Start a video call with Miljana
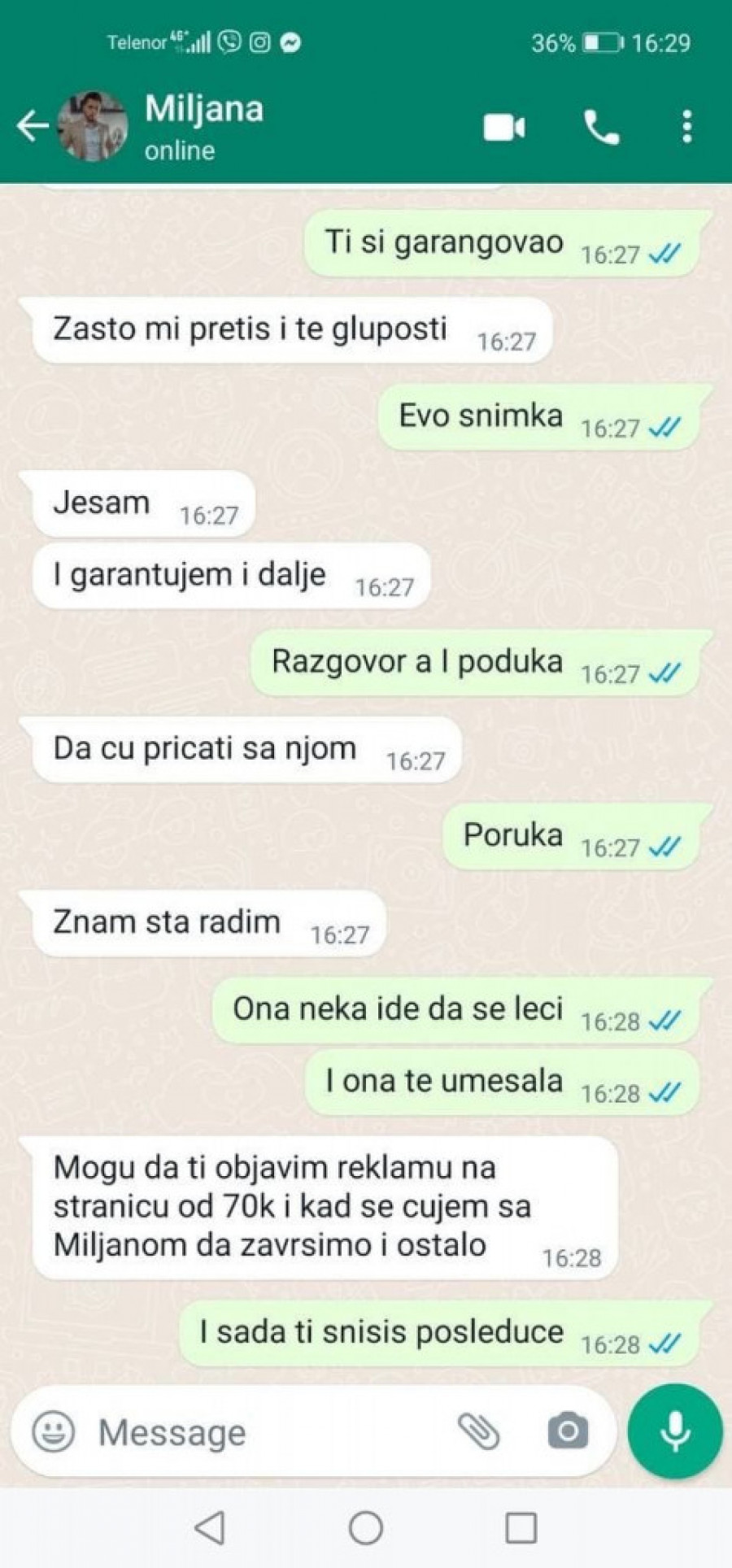 click(504, 128)
